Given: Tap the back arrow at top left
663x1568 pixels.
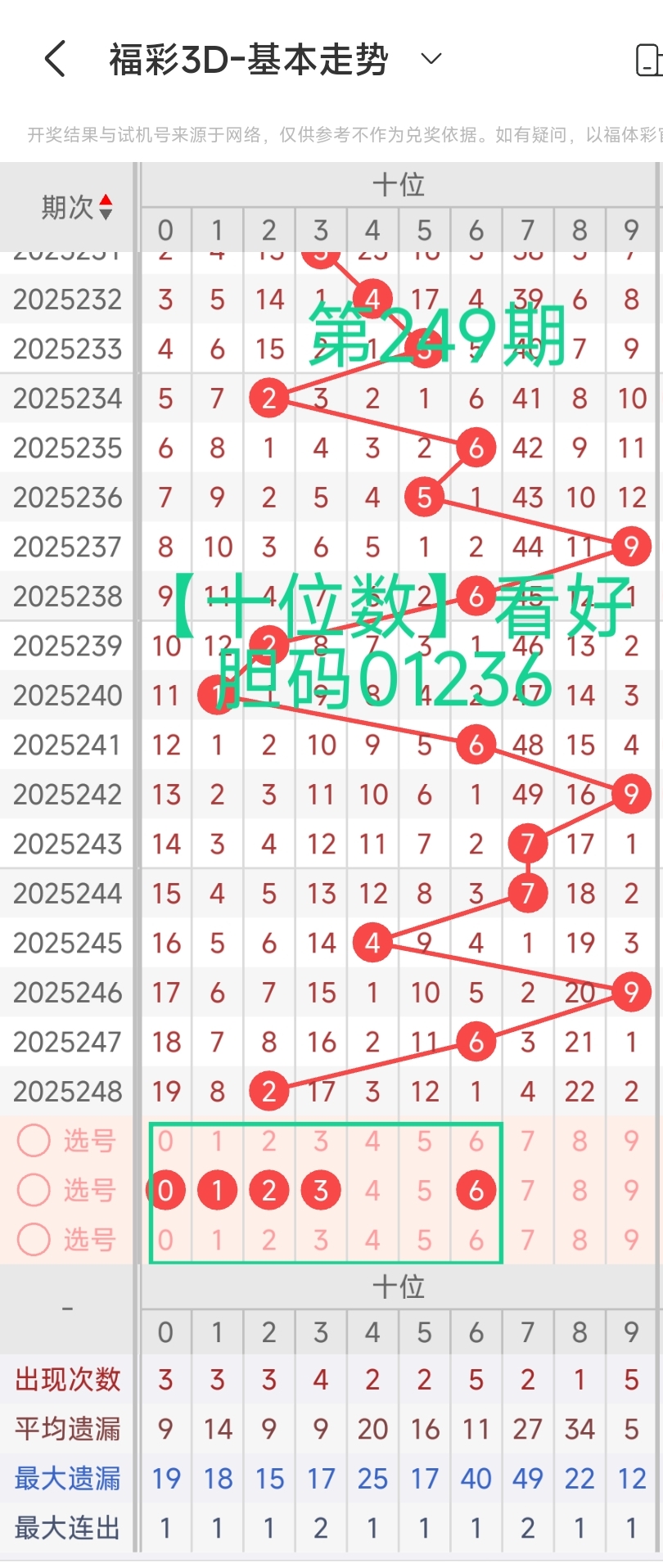Looking at the screenshot, I should tap(54, 58).
